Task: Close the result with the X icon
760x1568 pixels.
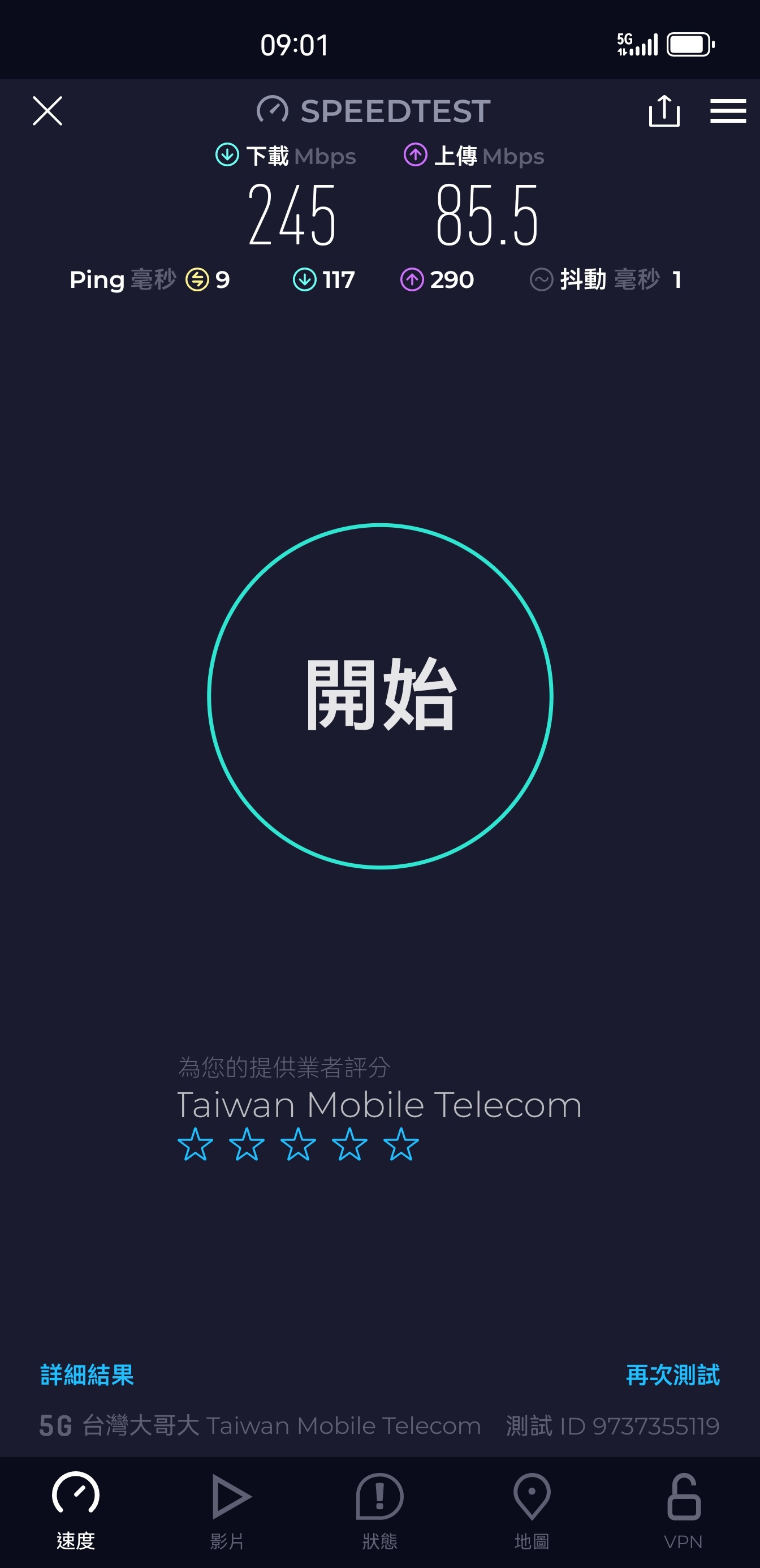Action: coord(47,111)
